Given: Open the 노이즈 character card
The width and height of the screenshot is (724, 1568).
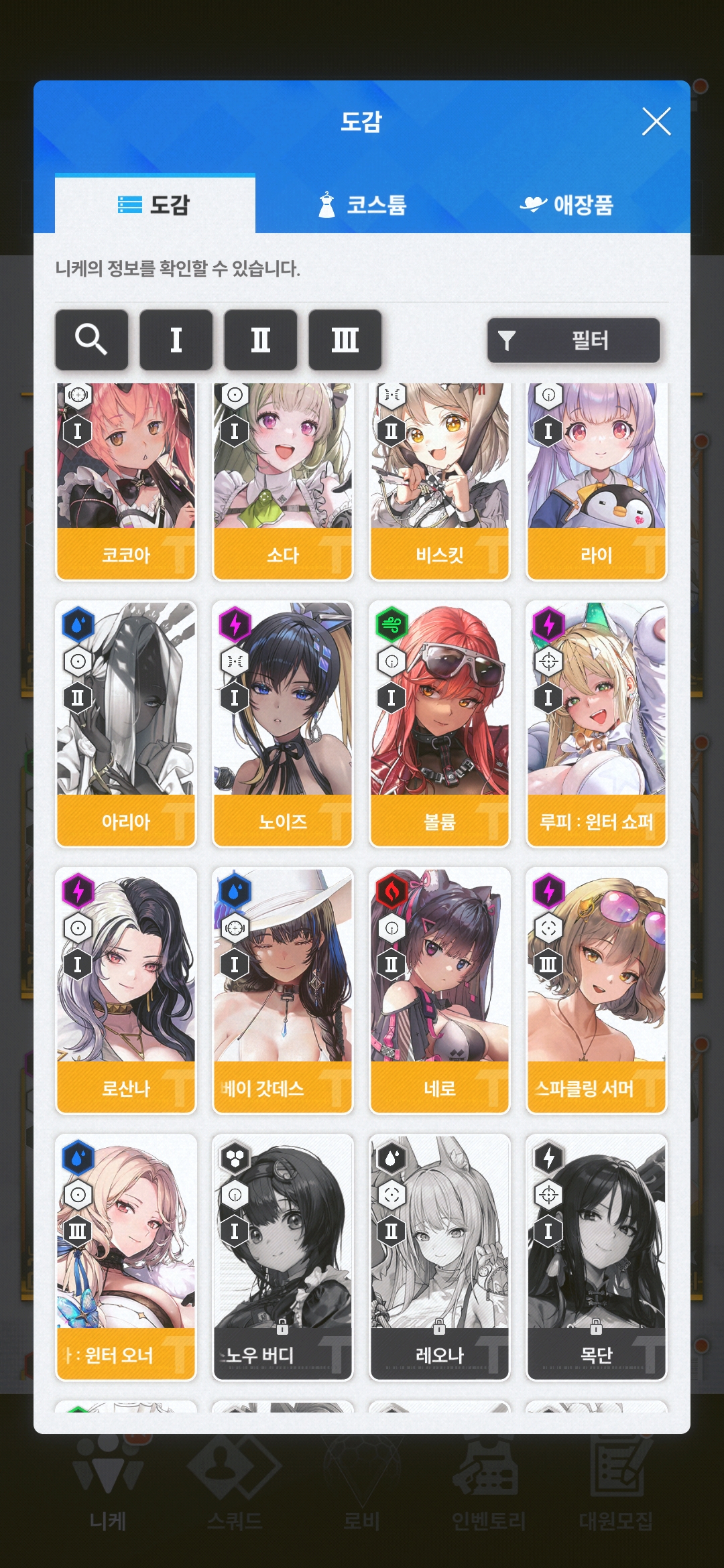Looking at the screenshot, I should (x=283, y=724).
